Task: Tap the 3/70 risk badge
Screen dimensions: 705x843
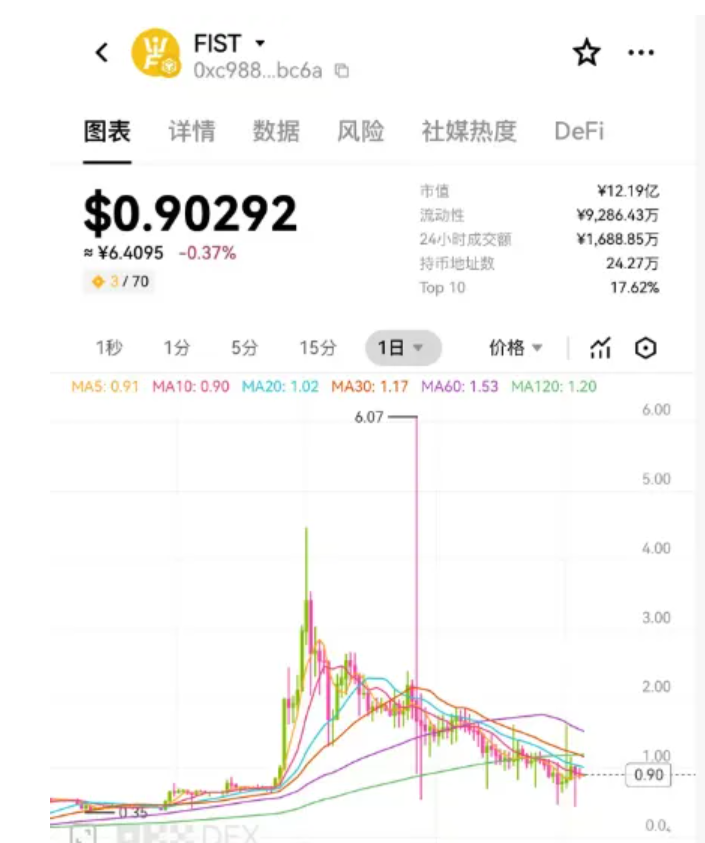Action: (120, 282)
